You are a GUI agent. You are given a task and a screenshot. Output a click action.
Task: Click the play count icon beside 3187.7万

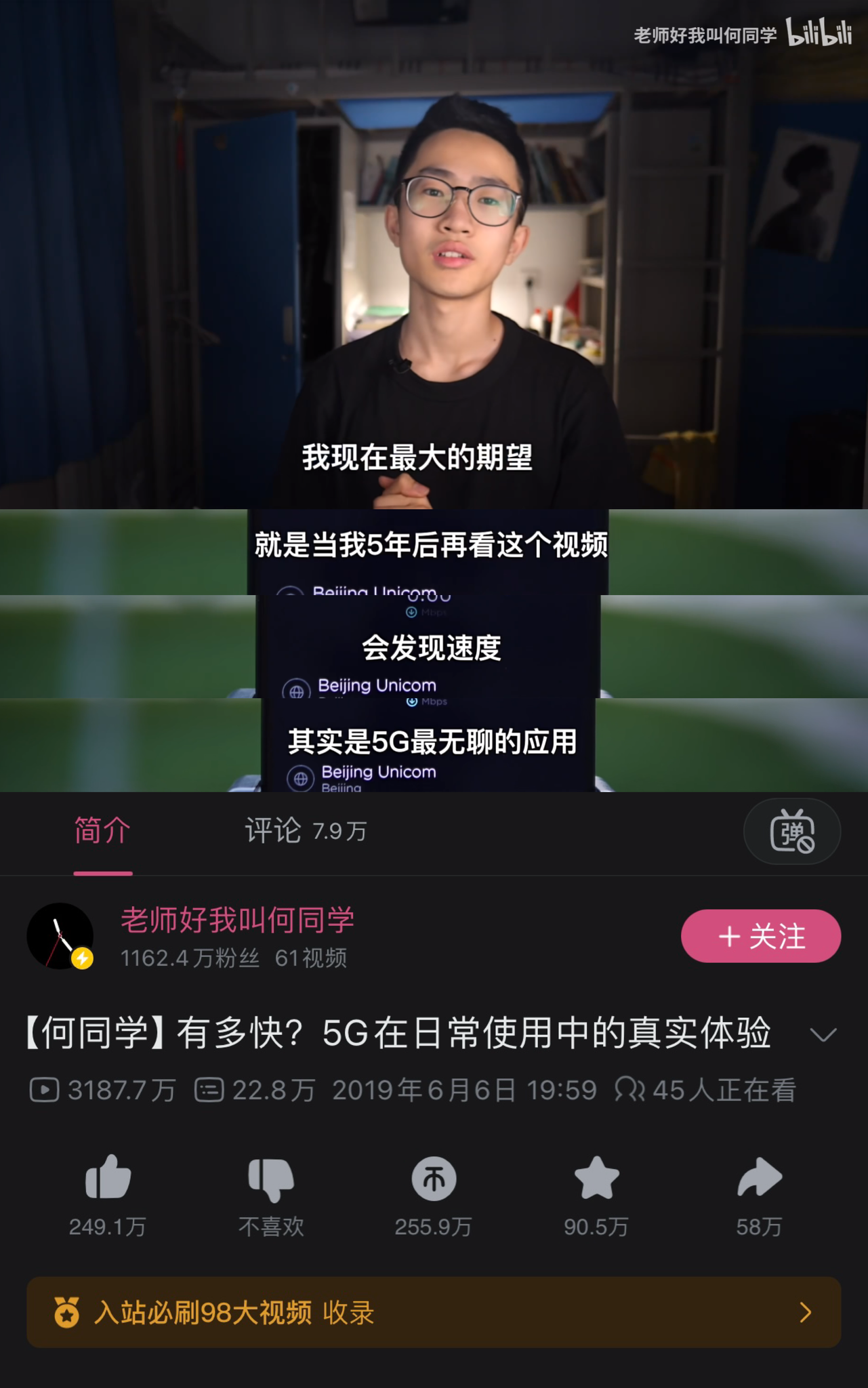pos(45,1089)
